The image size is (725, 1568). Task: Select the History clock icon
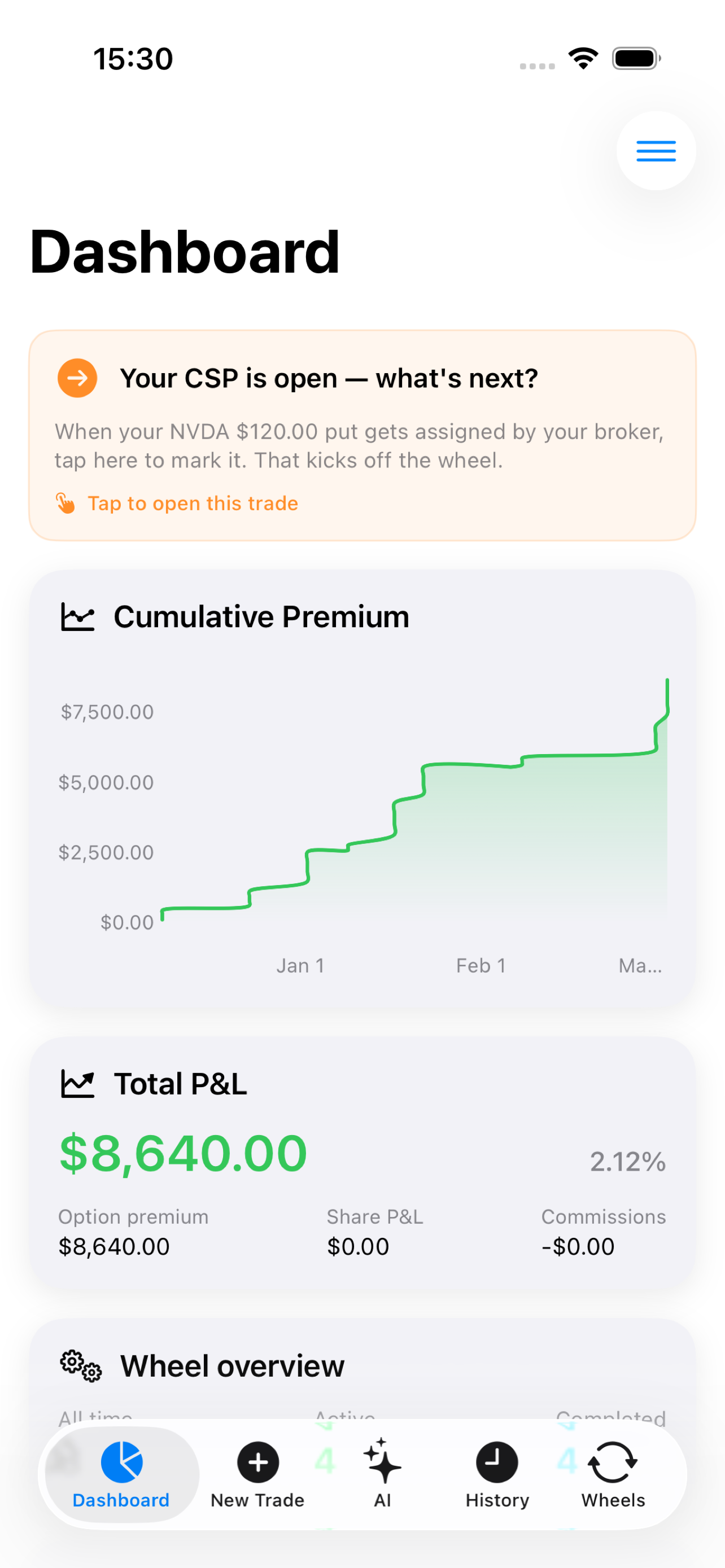point(497,1462)
